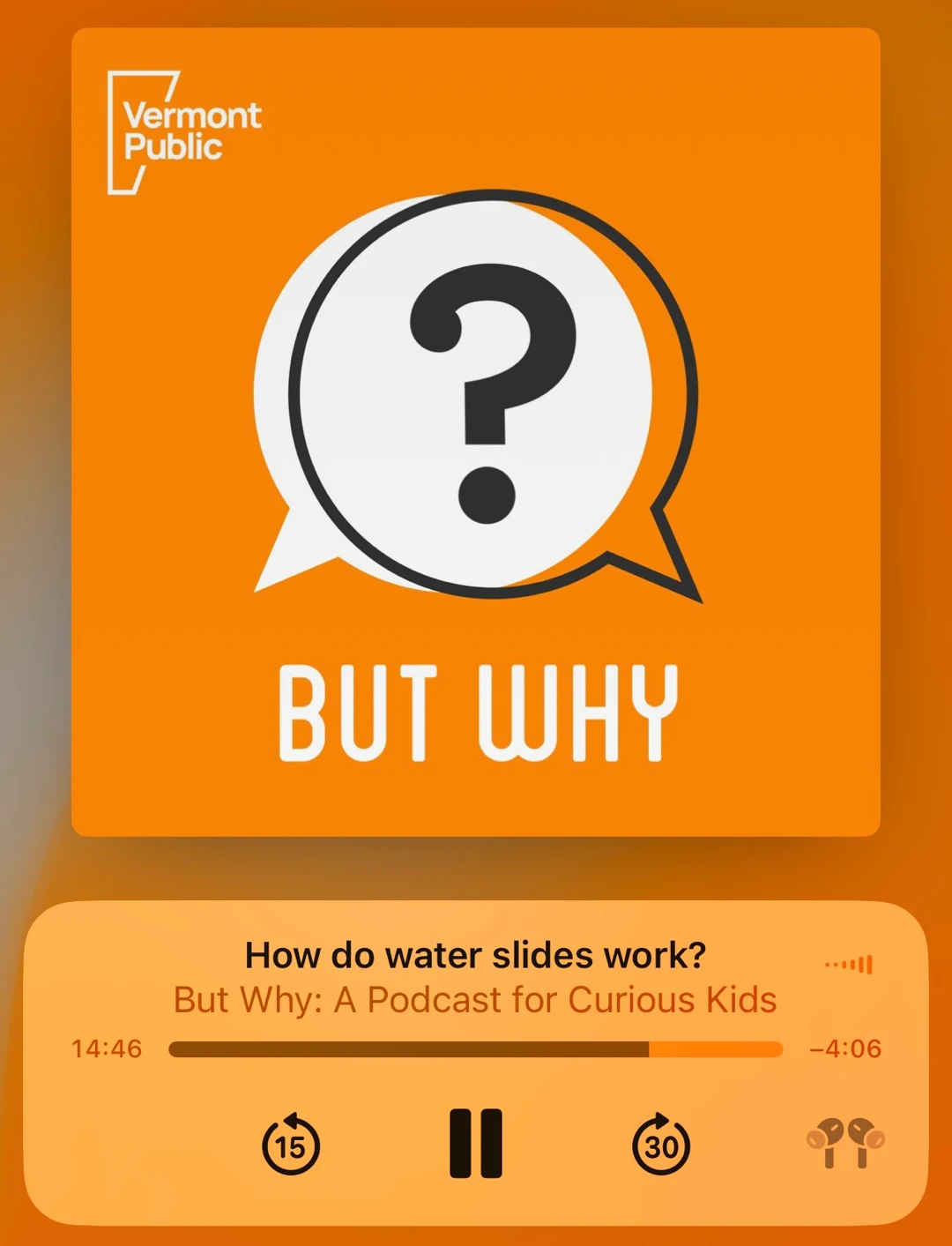Open the But Why podcast artwork

(x=476, y=432)
